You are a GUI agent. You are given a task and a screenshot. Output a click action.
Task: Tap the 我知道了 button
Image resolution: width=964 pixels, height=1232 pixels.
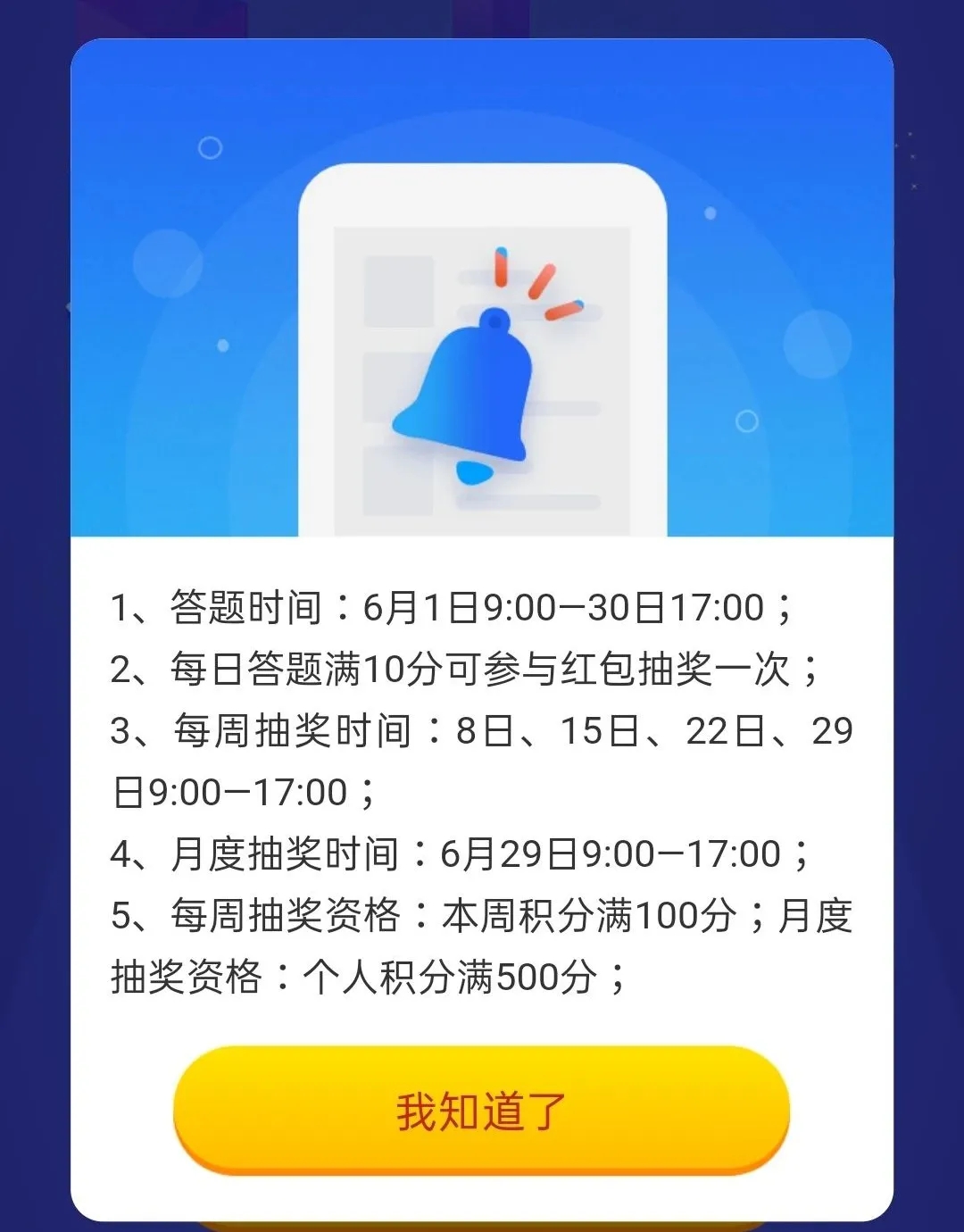(481, 1111)
